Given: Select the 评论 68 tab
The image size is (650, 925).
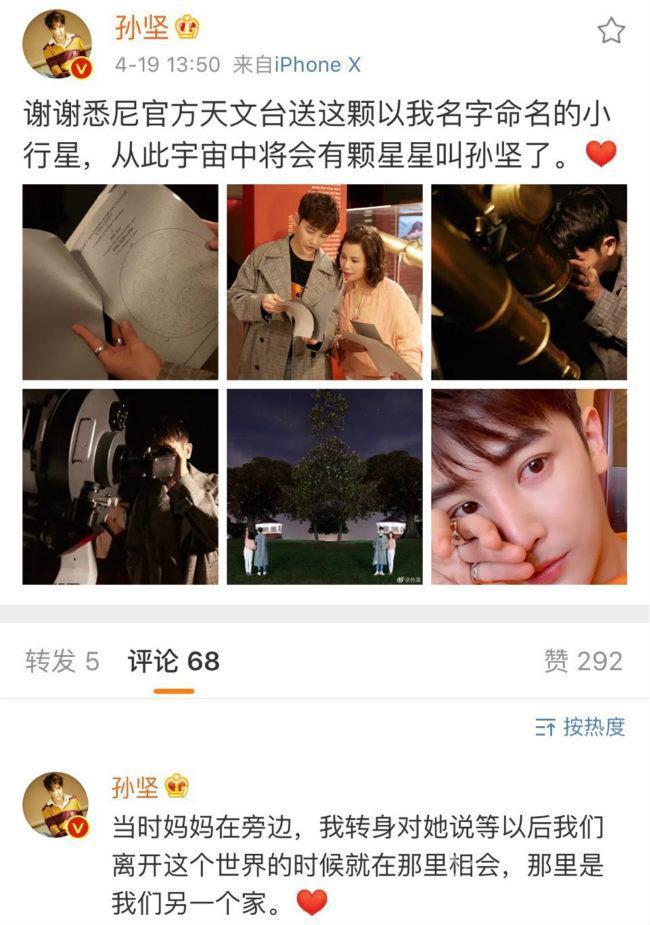Looking at the screenshot, I should pyautogui.click(x=173, y=661).
